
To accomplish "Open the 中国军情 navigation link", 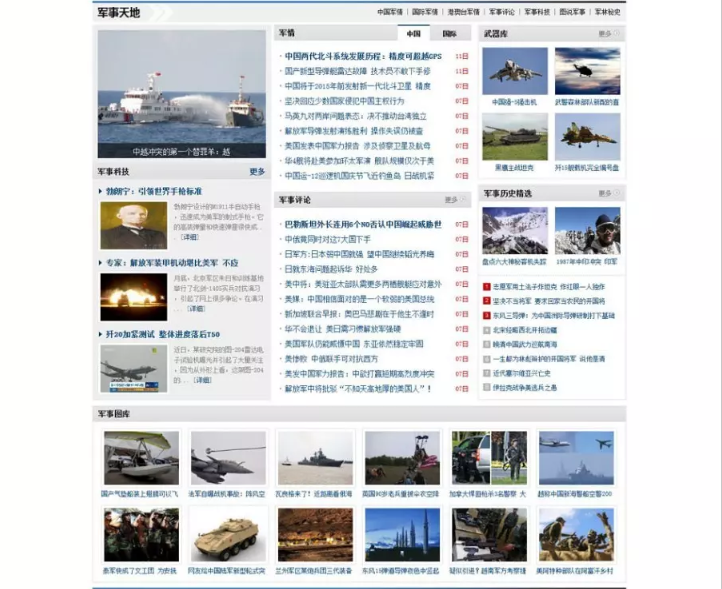I will coord(390,12).
